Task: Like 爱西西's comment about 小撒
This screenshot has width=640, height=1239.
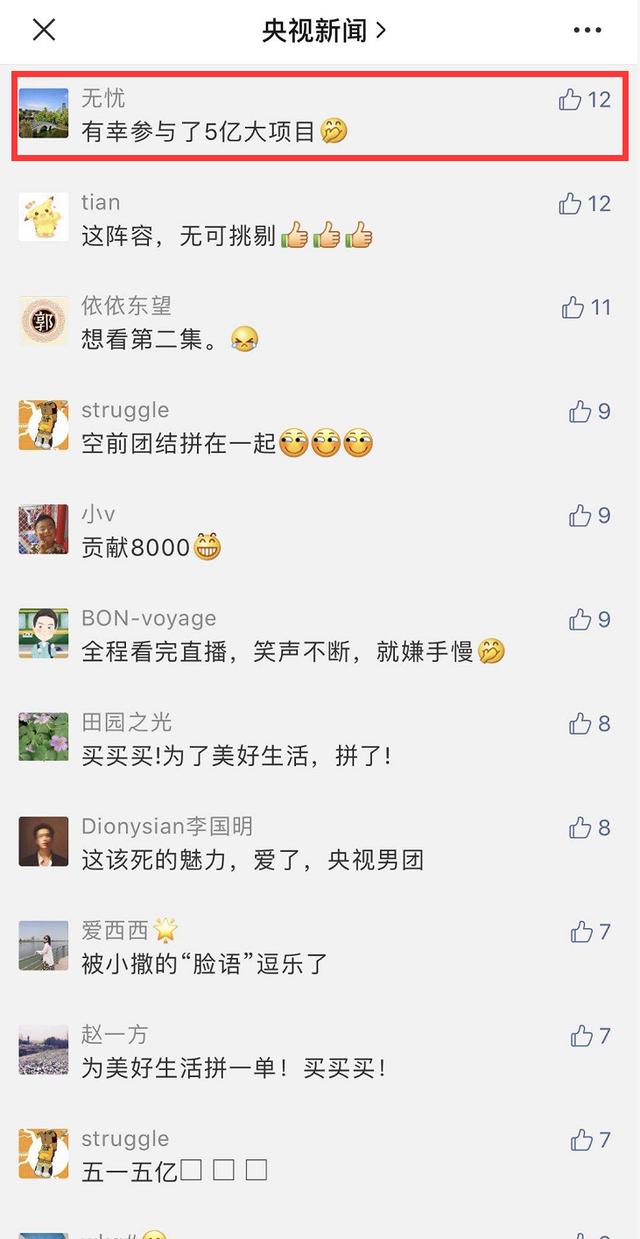Action: 582,932
